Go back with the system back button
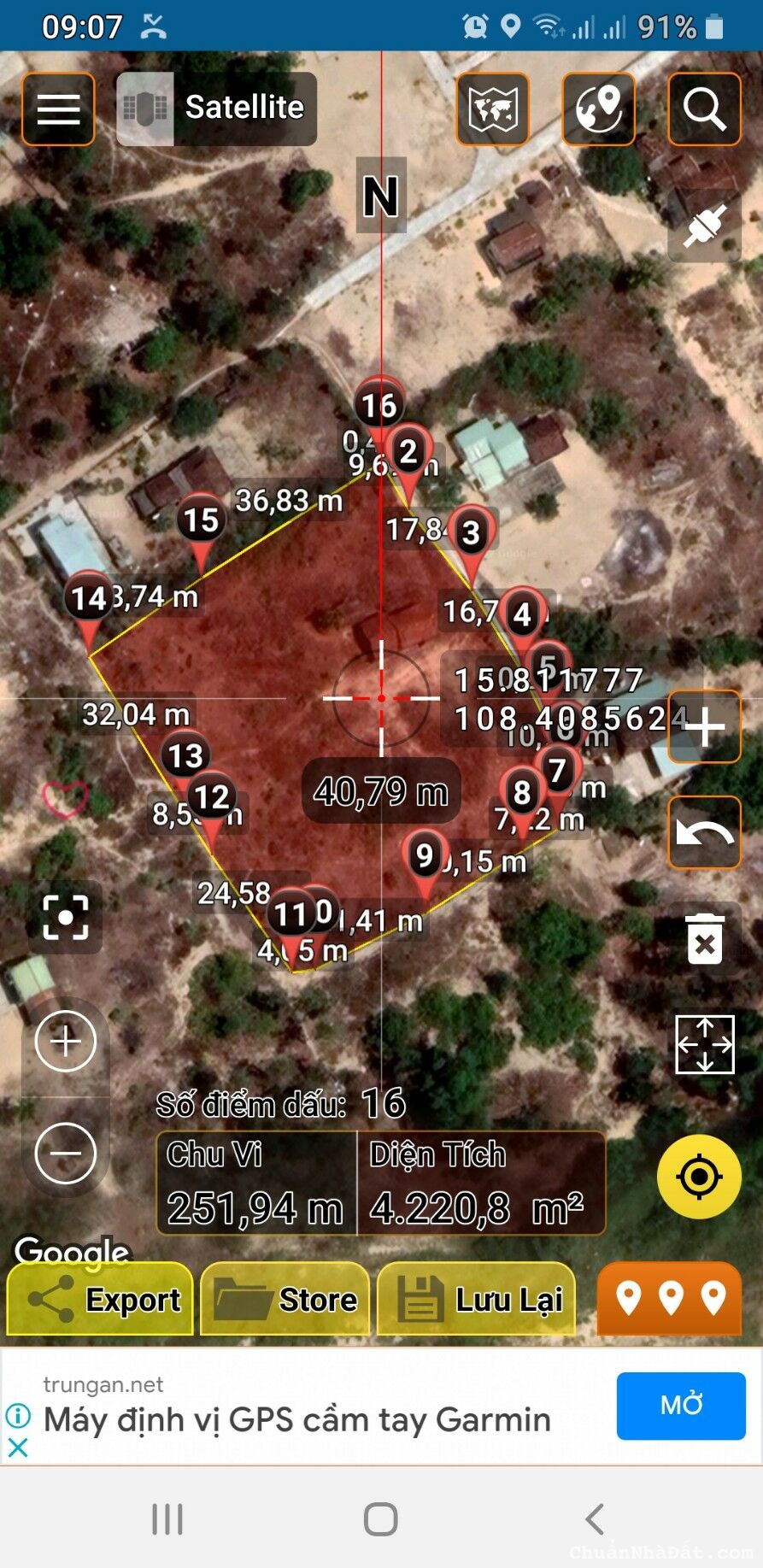 tap(595, 1519)
